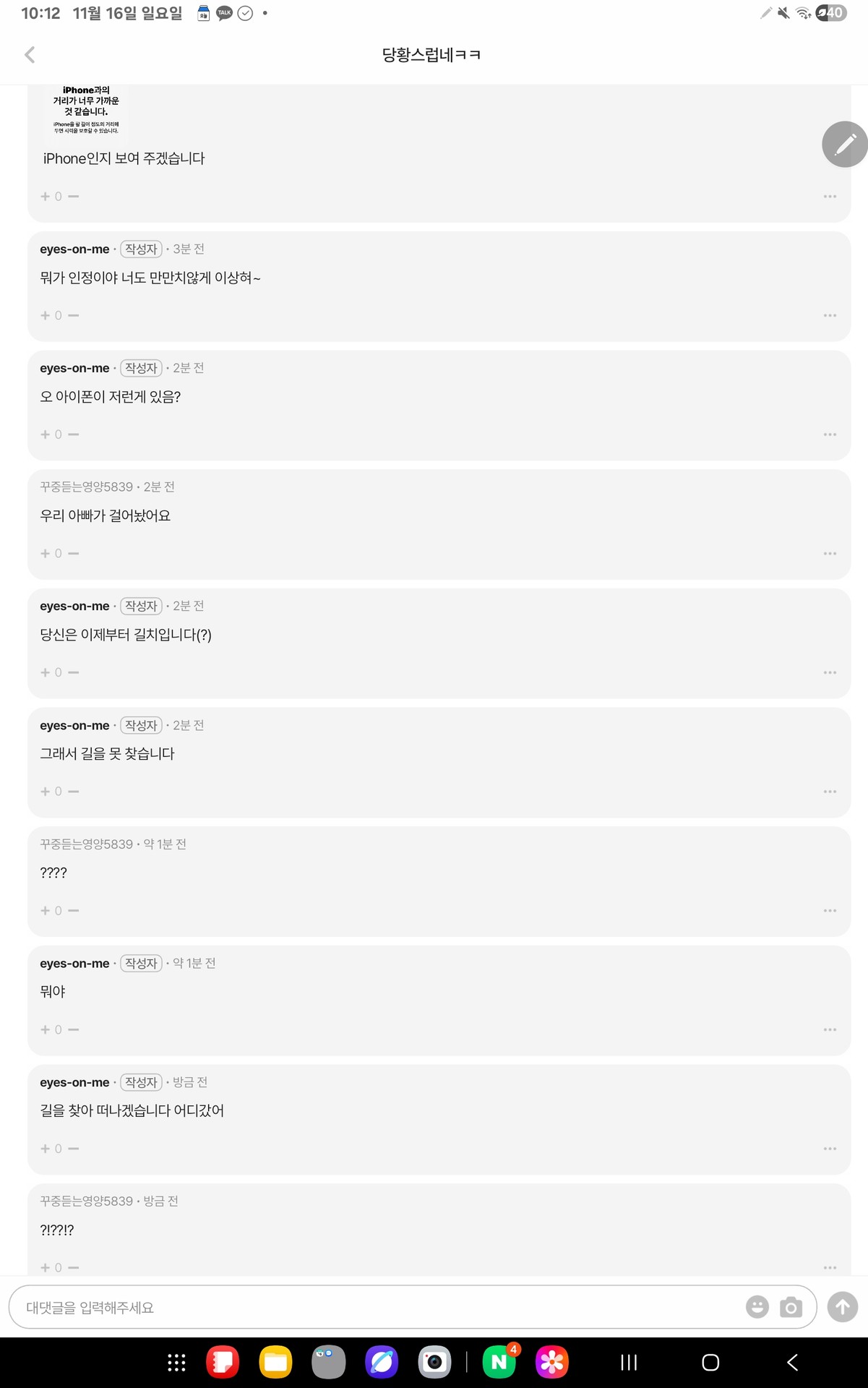The height and width of the screenshot is (1388, 868).
Task: Open the emoji picker in the comment bar
Action: (x=757, y=1307)
